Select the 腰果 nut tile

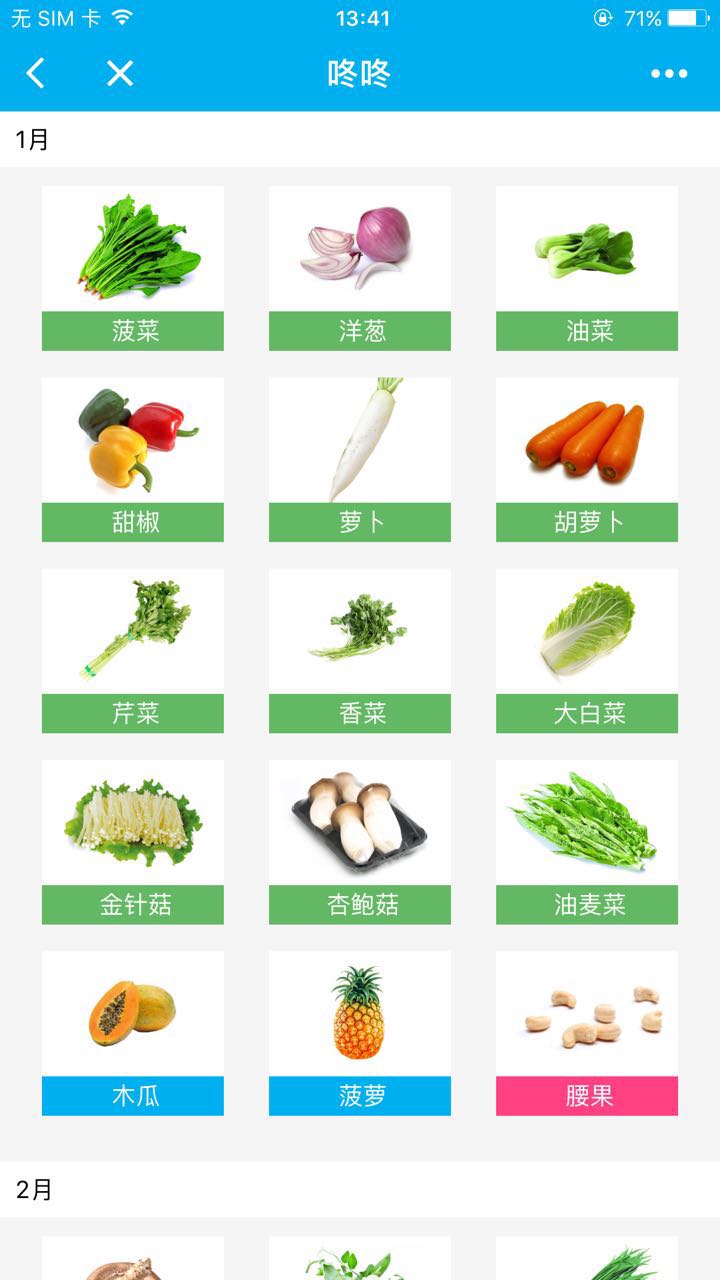587,1033
